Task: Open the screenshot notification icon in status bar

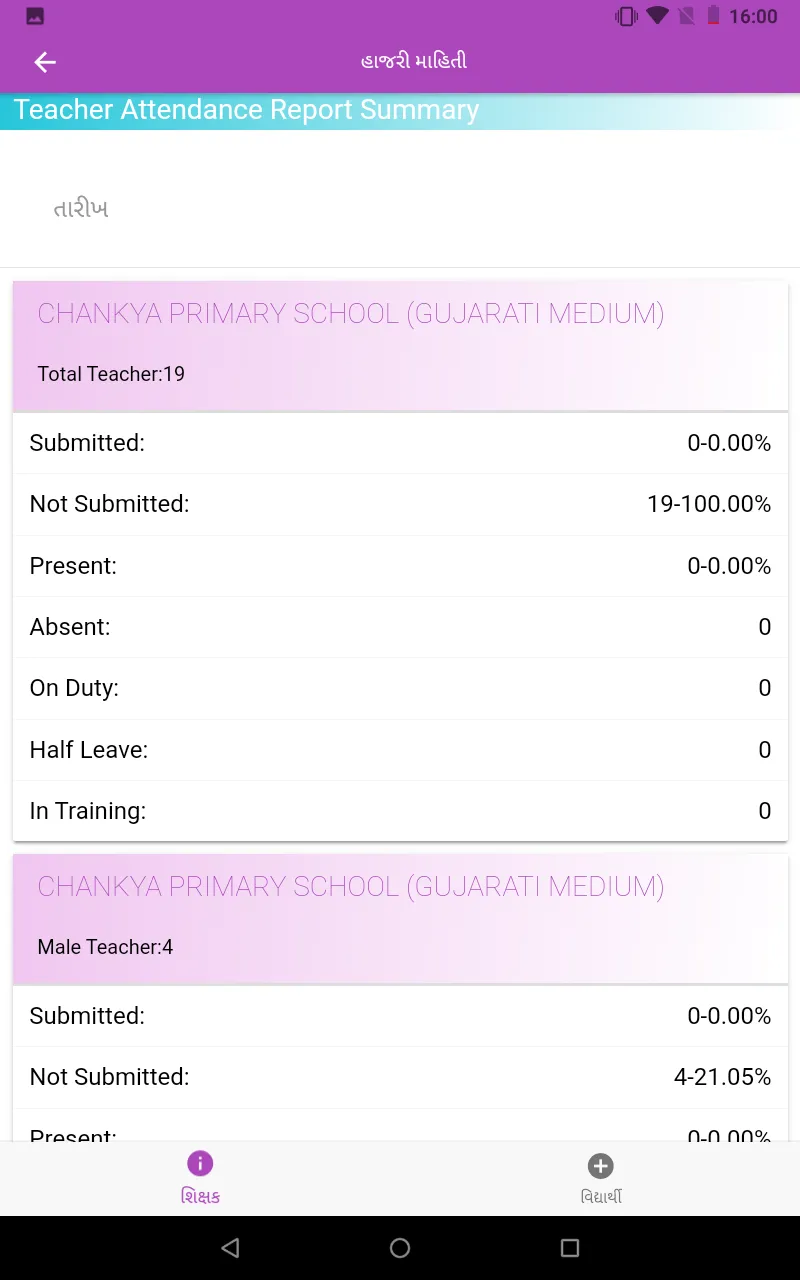Action: coord(33,16)
